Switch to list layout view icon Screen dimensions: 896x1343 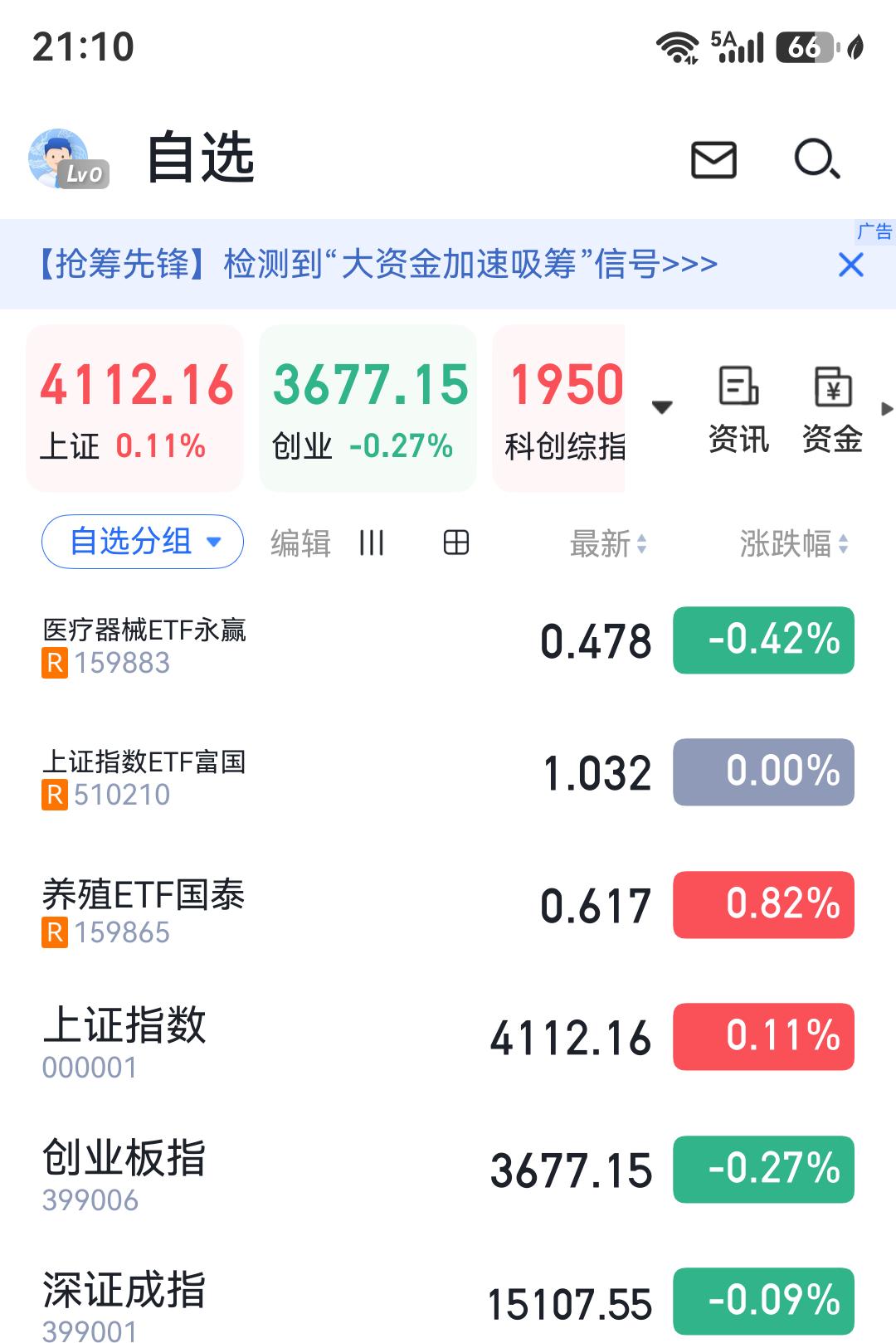click(372, 543)
